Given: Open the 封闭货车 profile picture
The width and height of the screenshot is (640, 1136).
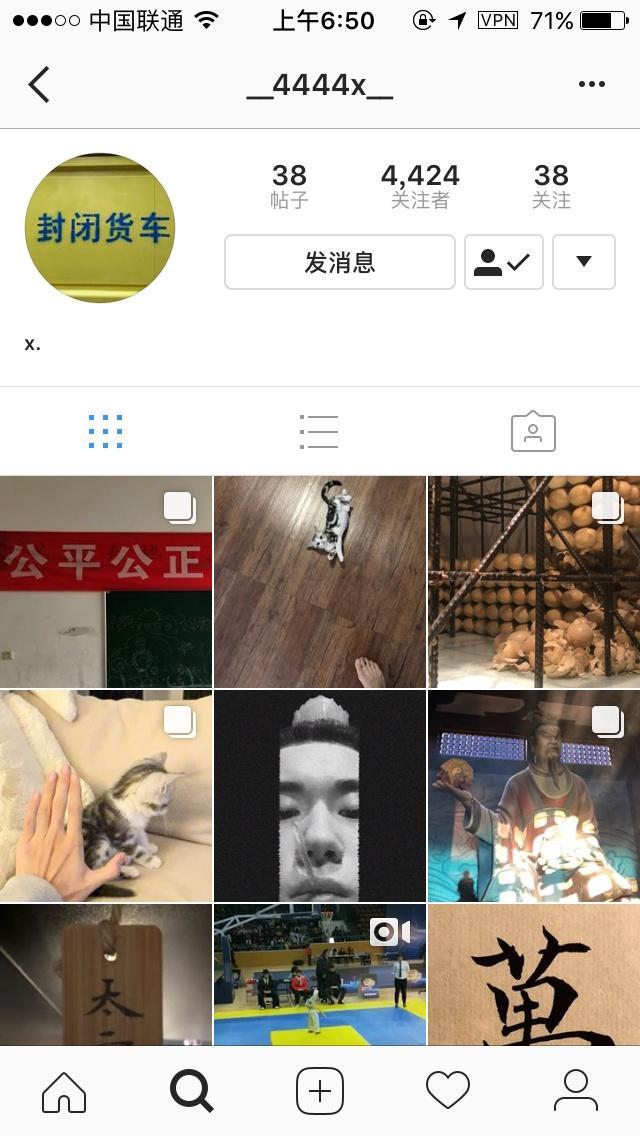Looking at the screenshot, I should tap(99, 228).
